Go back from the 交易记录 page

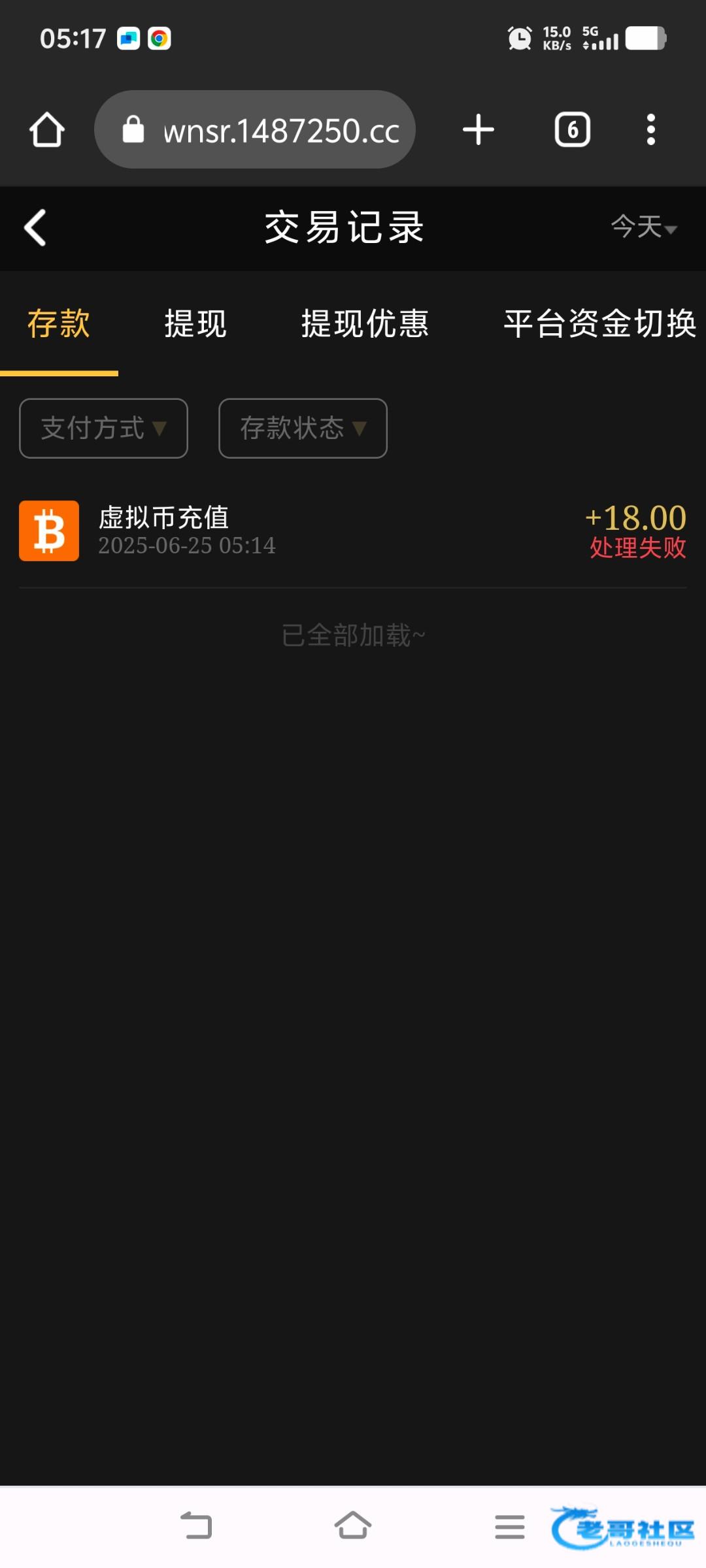click(x=35, y=227)
